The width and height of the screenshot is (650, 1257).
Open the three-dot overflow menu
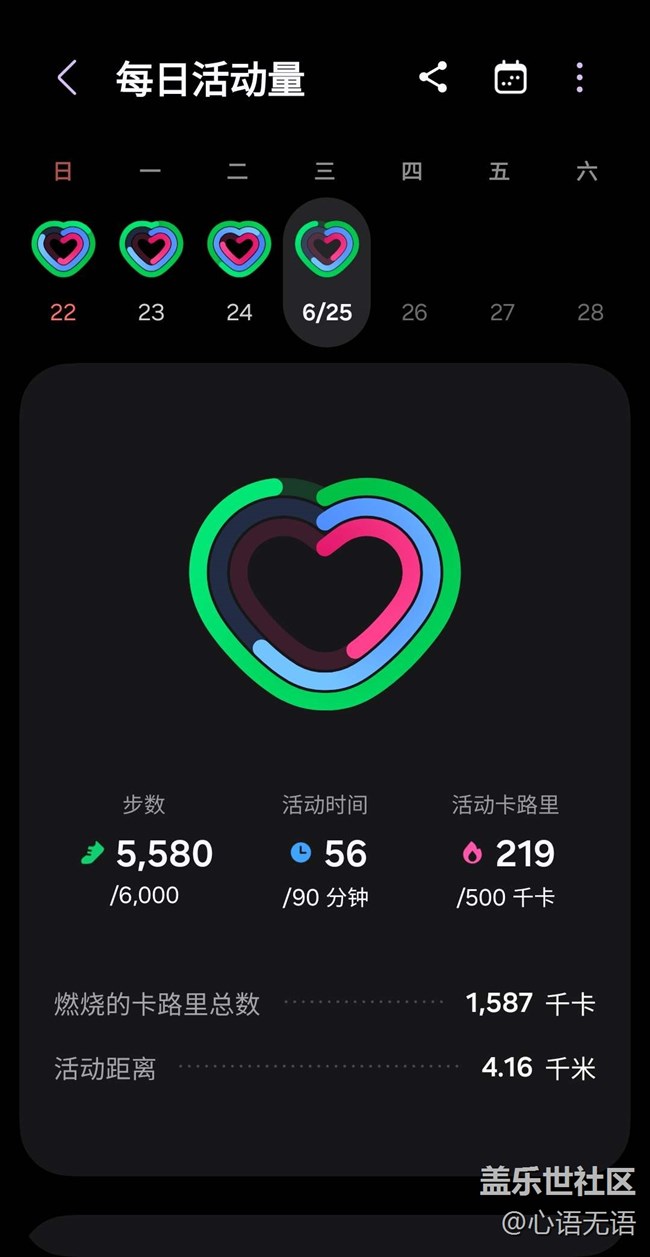coord(579,77)
